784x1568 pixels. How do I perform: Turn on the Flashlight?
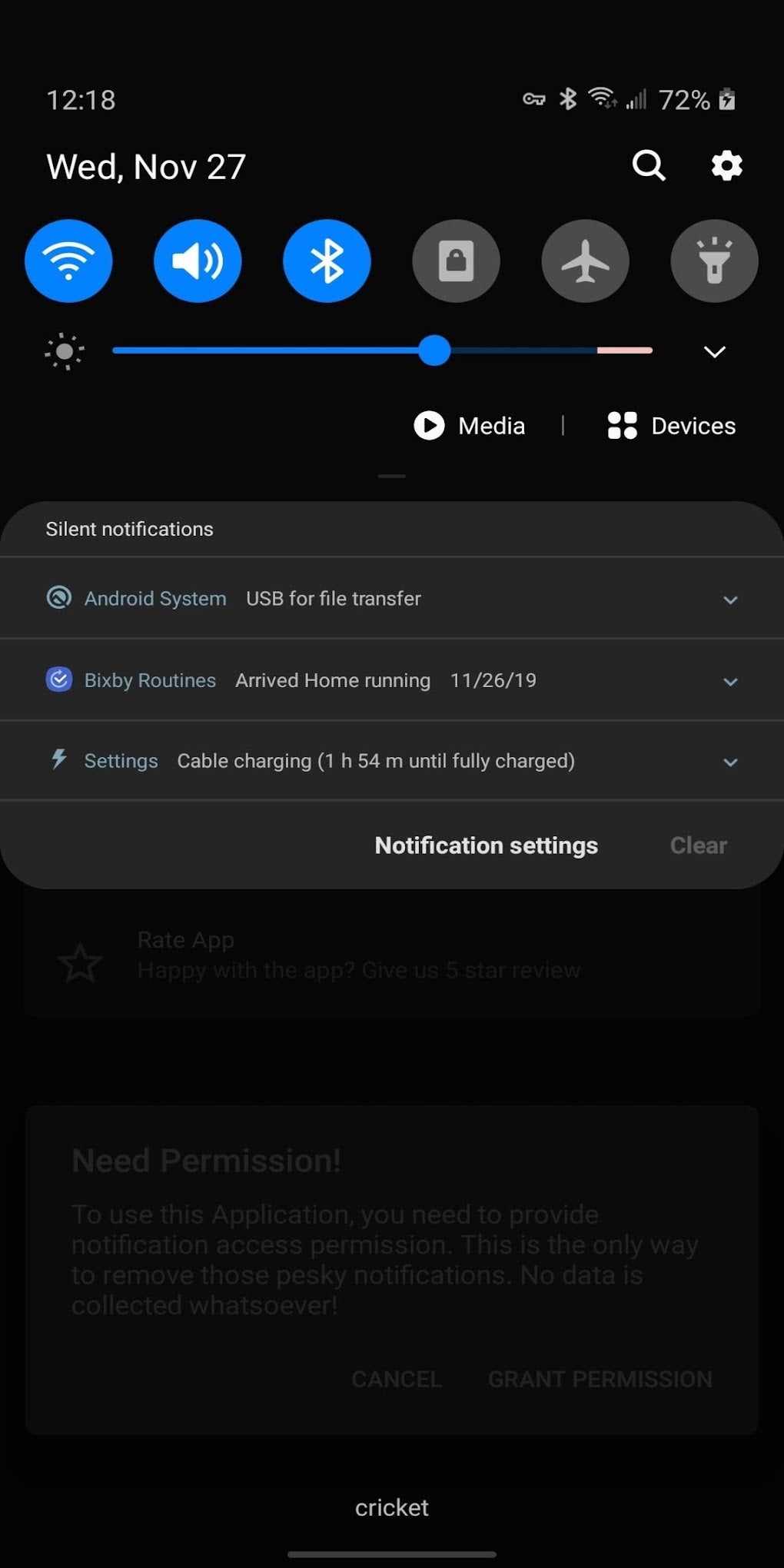(x=714, y=261)
